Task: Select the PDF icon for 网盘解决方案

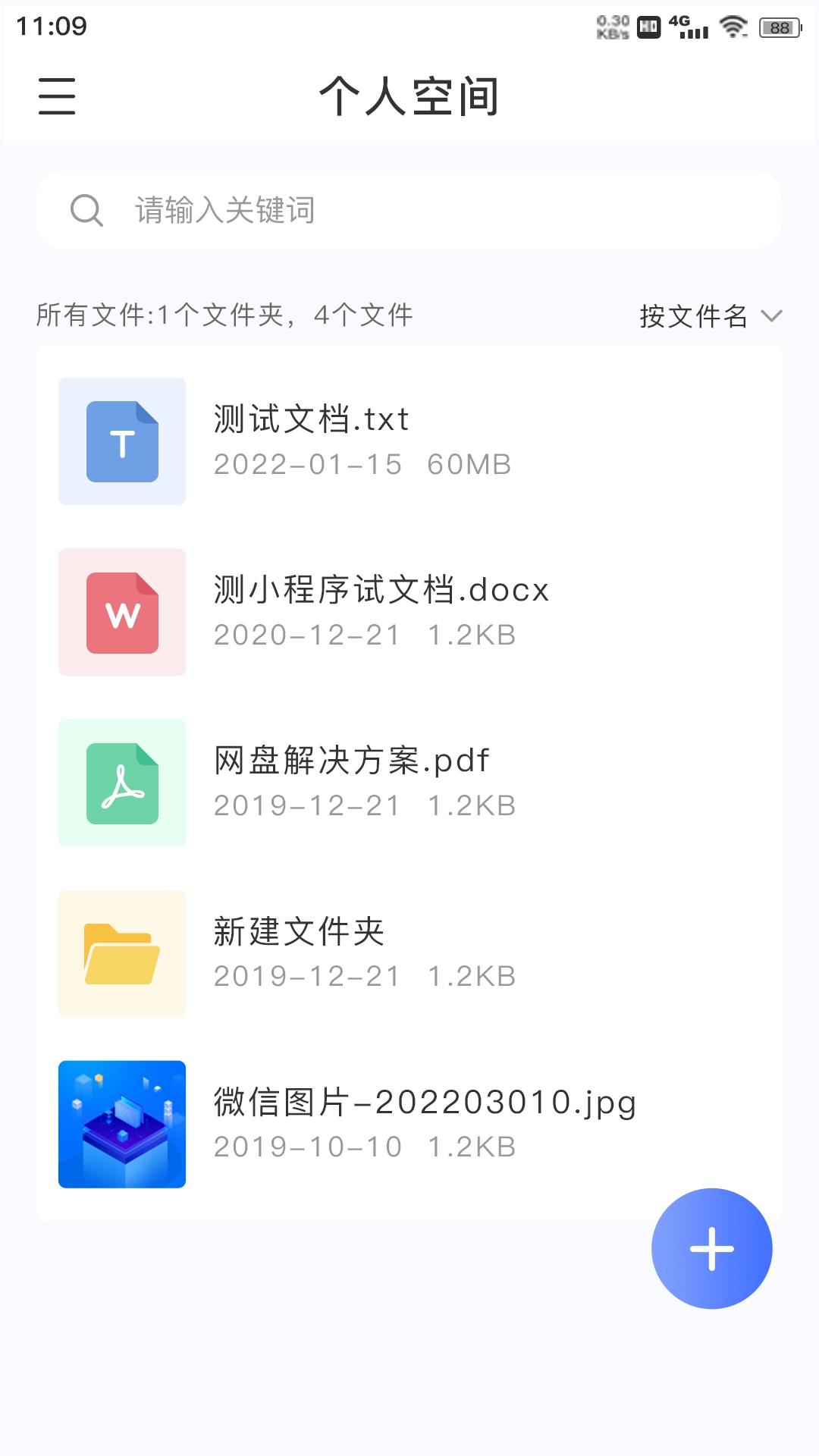Action: click(121, 783)
